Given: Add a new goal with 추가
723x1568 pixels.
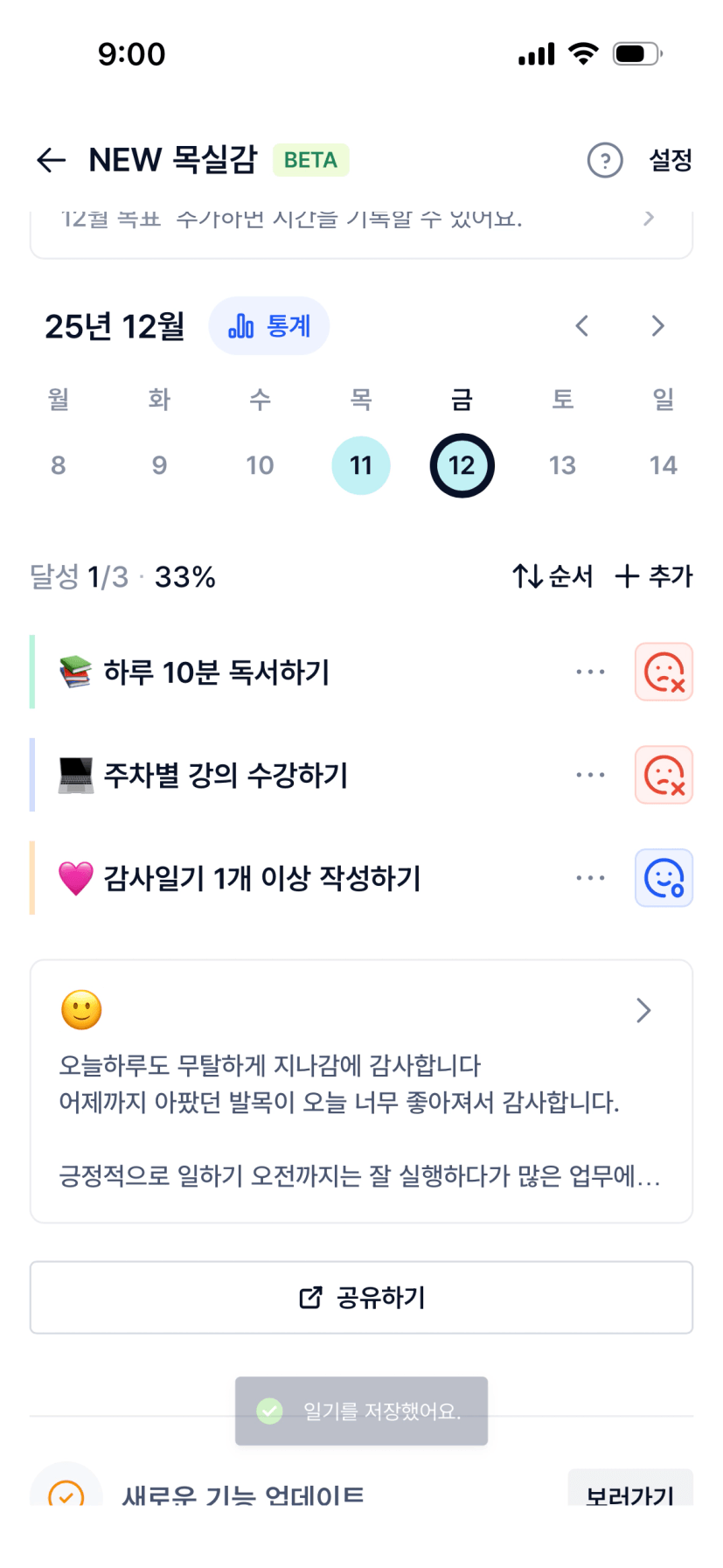Looking at the screenshot, I should (654, 576).
